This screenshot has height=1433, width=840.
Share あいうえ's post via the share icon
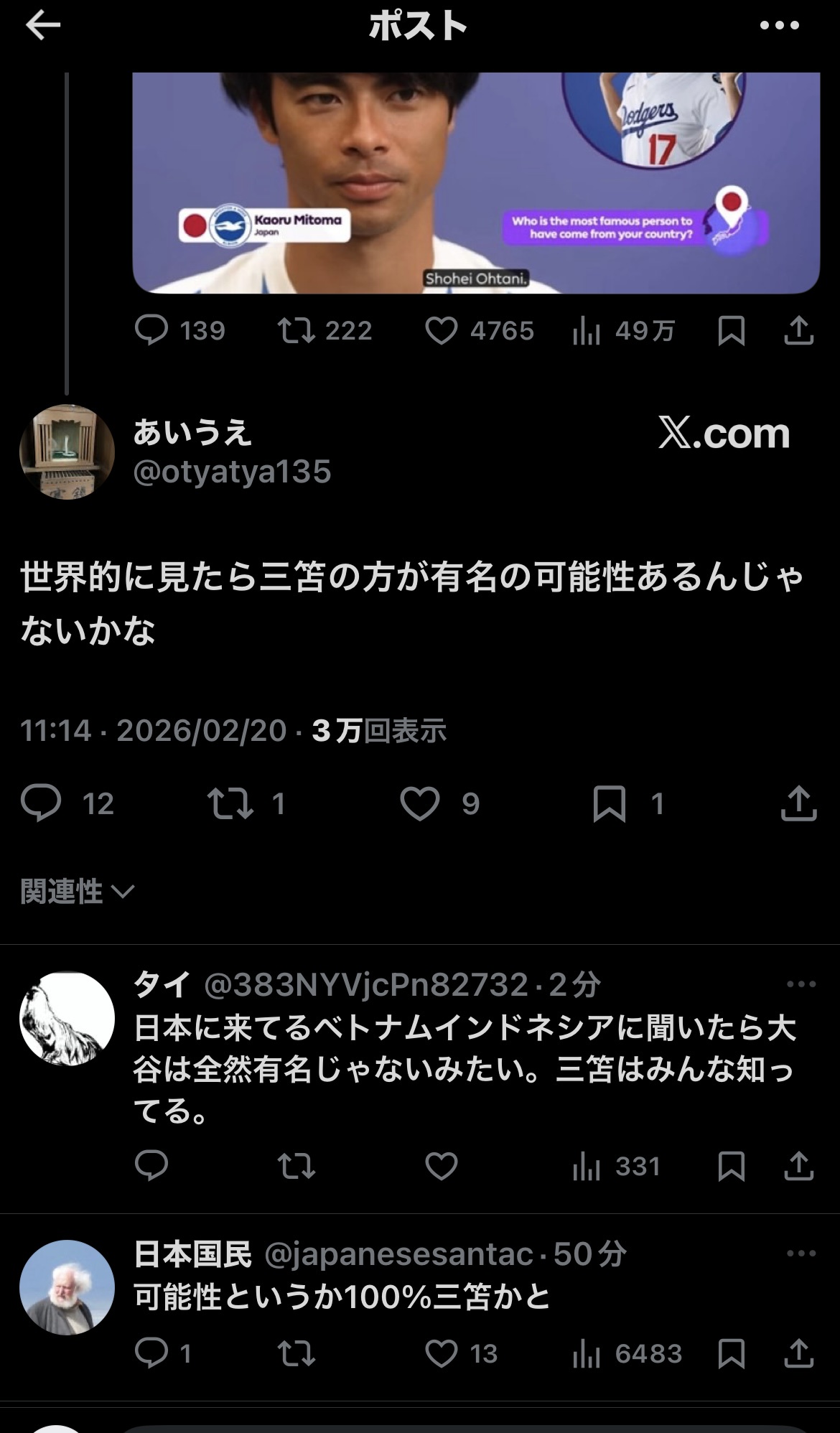[x=795, y=806]
